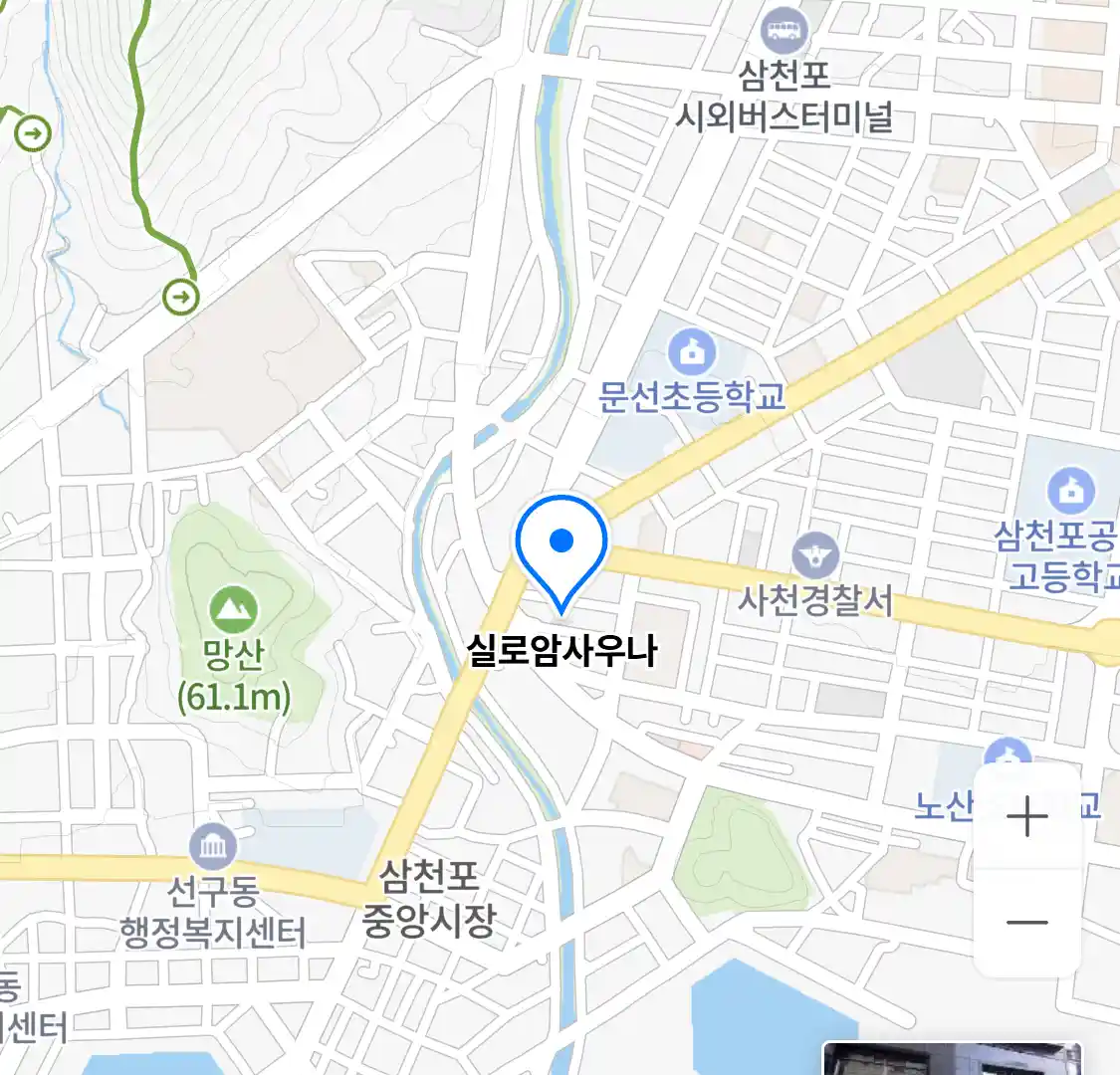The width and height of the screenshot is (1120, 1075).
Task: Open the 사천경찰서 police station marker
Action: (815, 556)
